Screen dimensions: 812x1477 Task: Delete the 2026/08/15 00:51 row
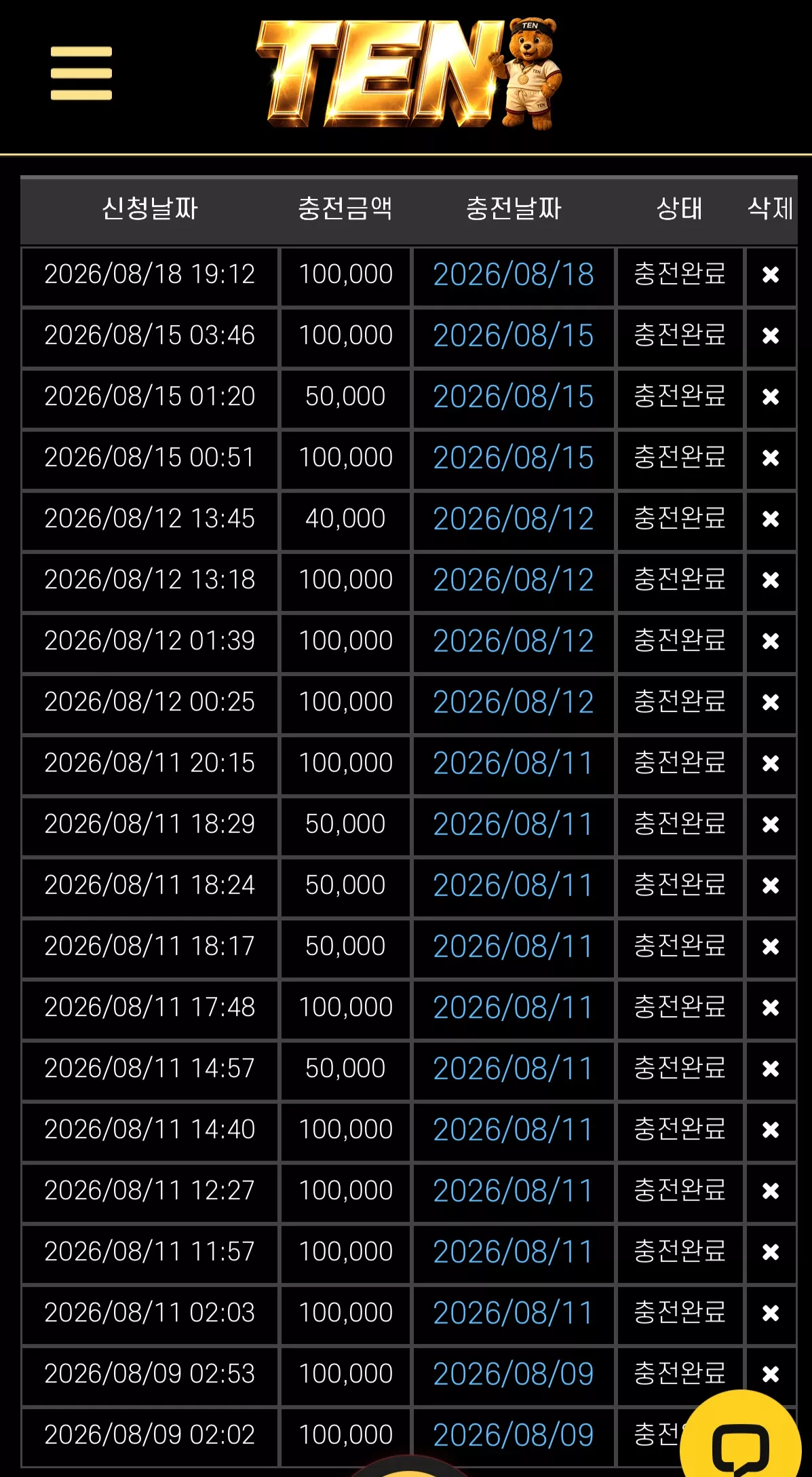771,458
